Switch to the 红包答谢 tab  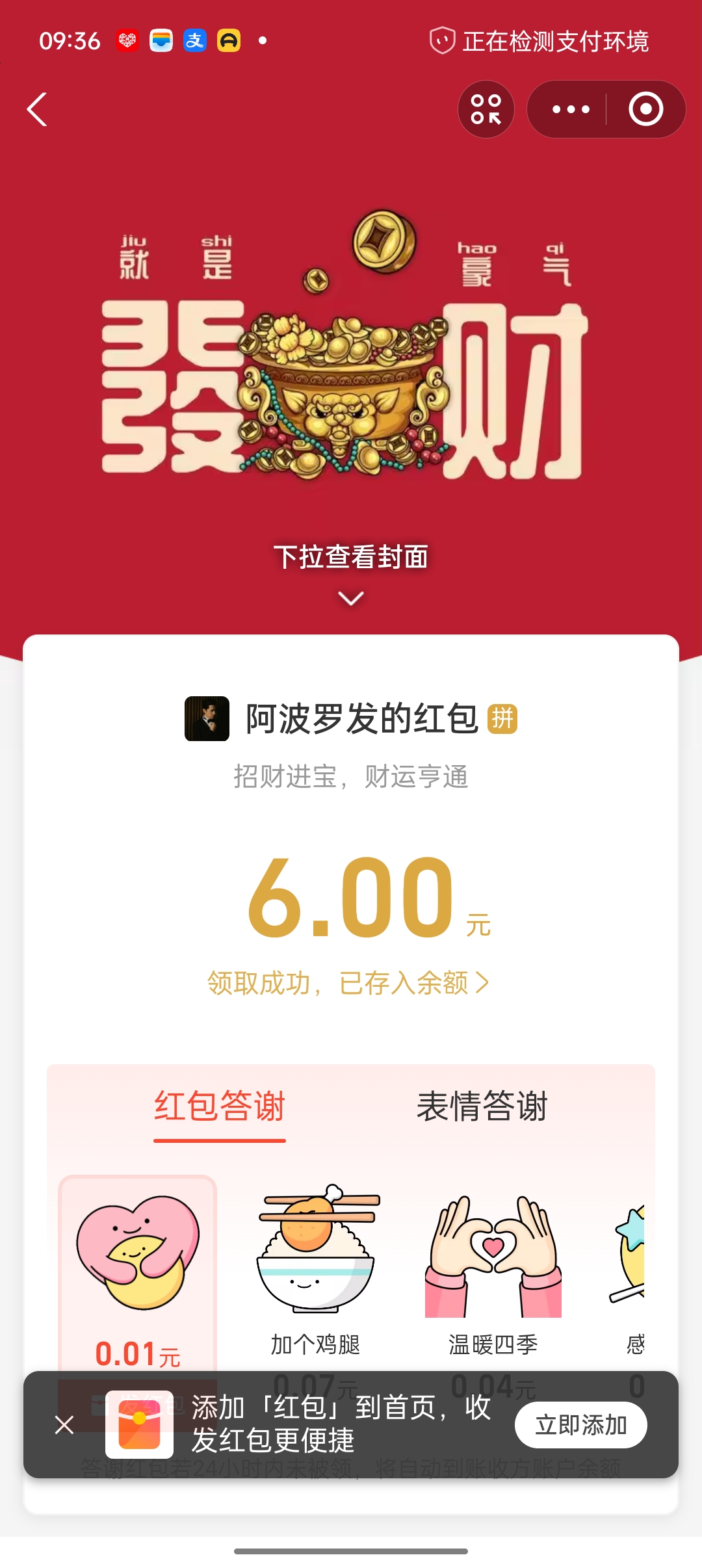[x=220, y=1106]
